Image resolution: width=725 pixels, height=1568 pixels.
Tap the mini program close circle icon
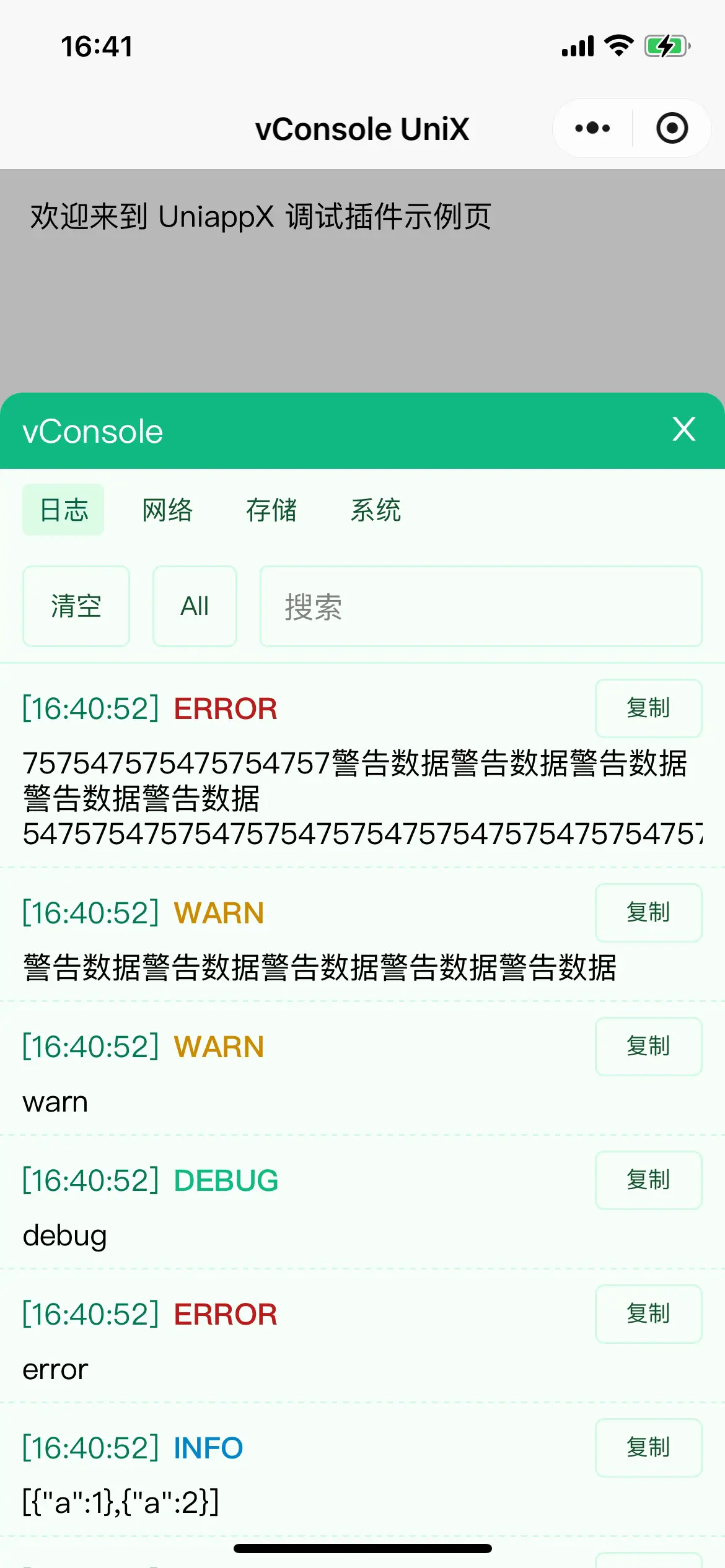[672, 128]
